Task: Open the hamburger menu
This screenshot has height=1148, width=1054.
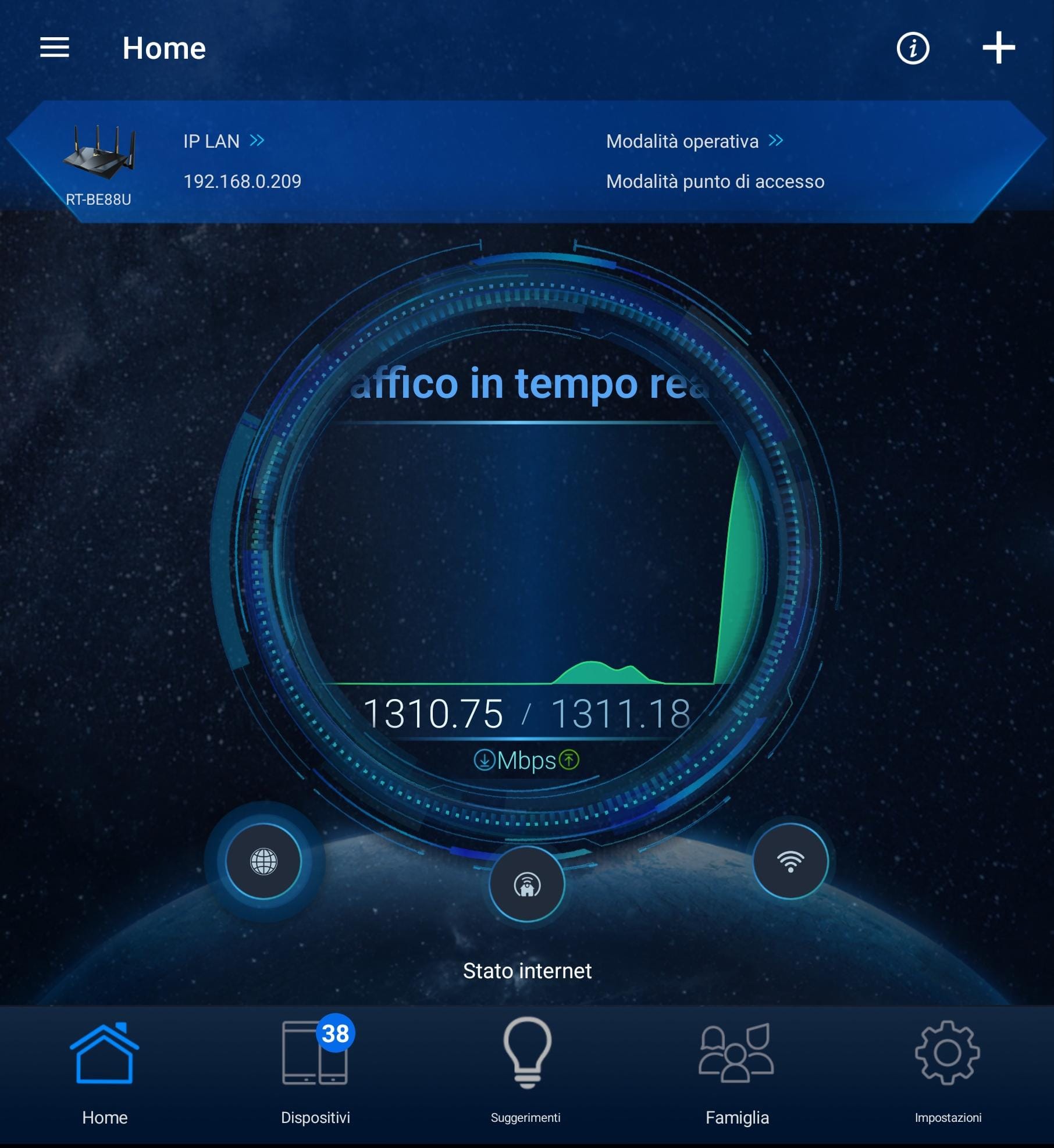Action: pyautogui.click(x=55, y=48)
